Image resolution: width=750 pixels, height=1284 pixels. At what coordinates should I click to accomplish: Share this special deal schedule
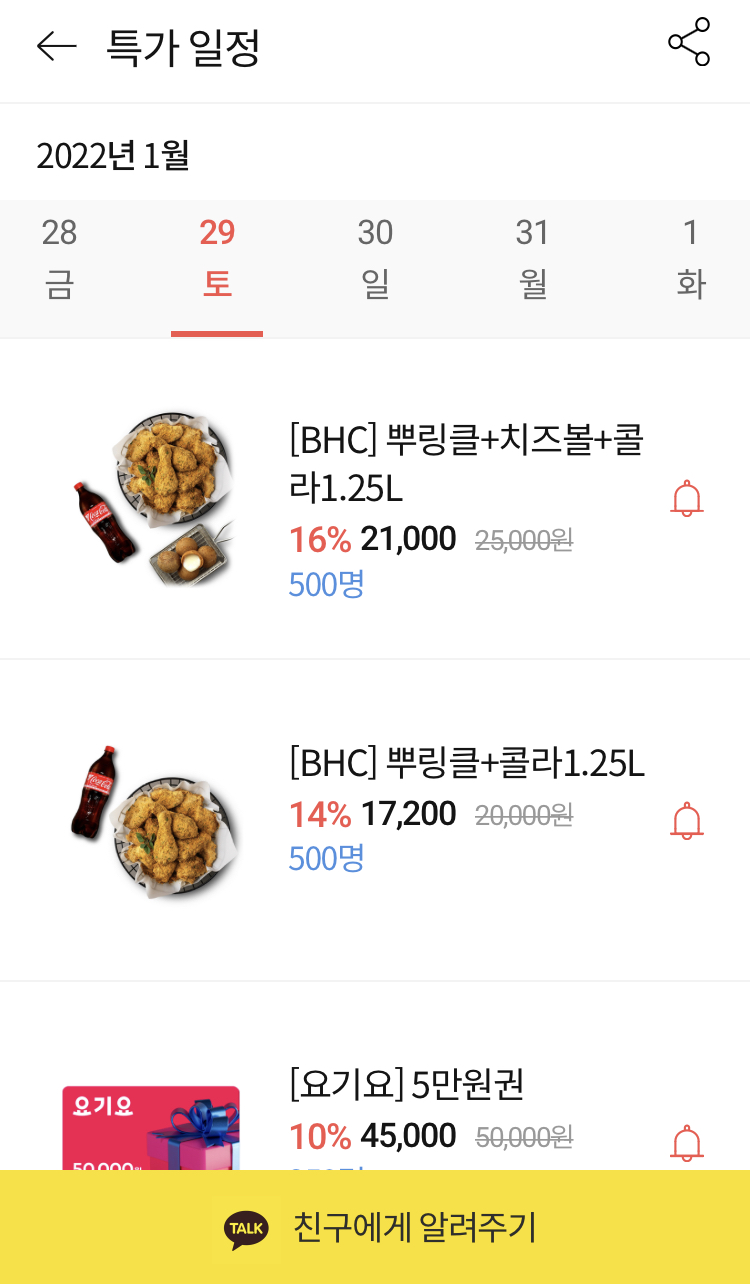click(x=689, y=43)
